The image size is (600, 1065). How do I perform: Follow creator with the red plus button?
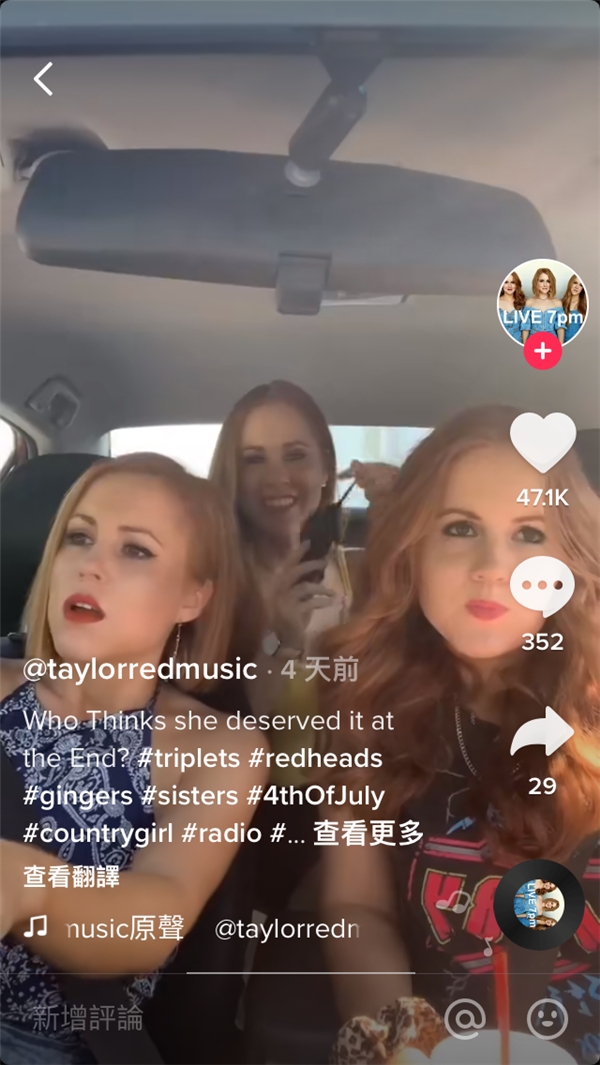pos(542,351)
